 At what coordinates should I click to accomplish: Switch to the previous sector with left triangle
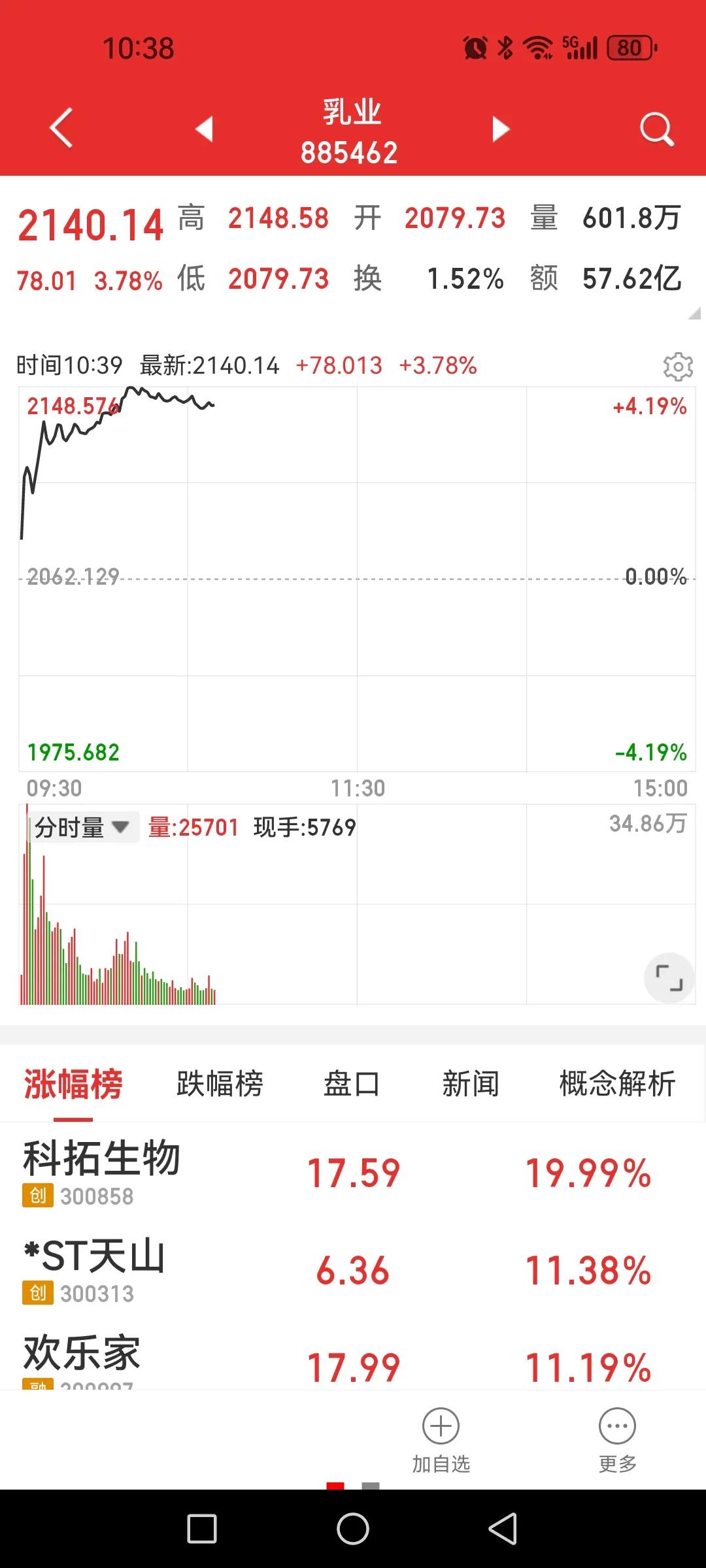click(x=205, y=129)
